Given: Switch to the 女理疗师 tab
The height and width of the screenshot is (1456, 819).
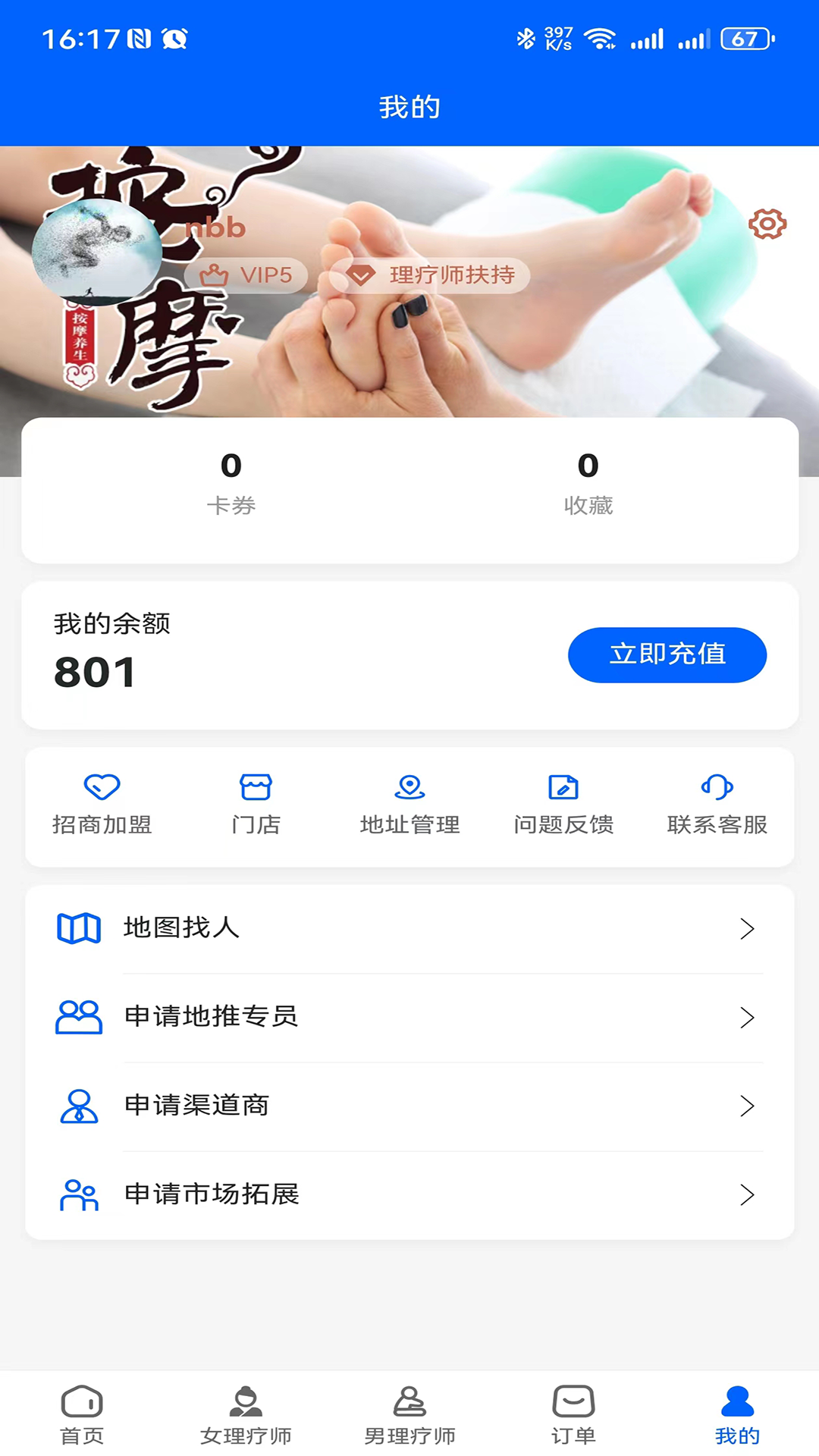Looking at the screenshot, I should click(x=246, y=1414).
